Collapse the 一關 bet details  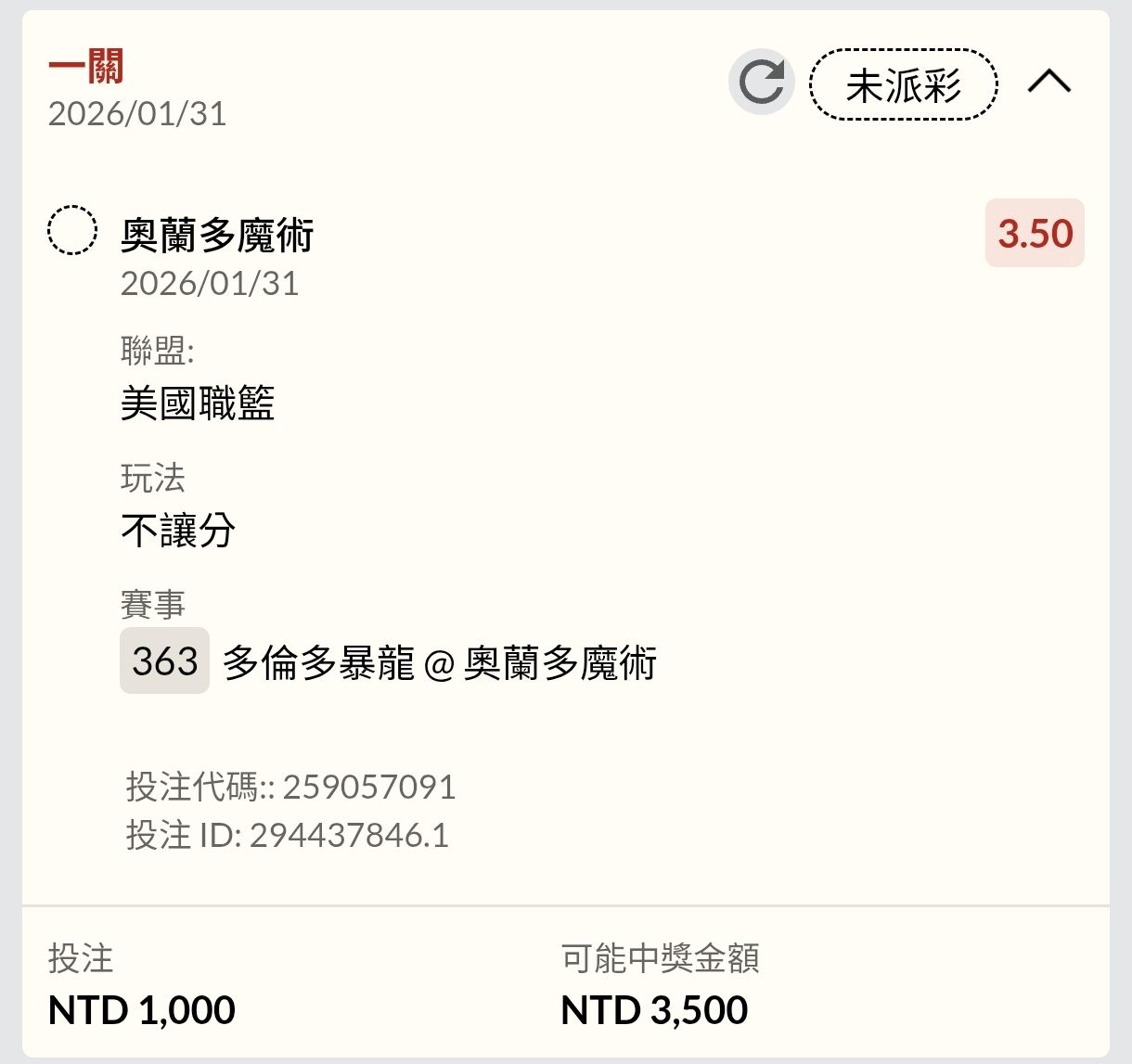pos(1048,83)
